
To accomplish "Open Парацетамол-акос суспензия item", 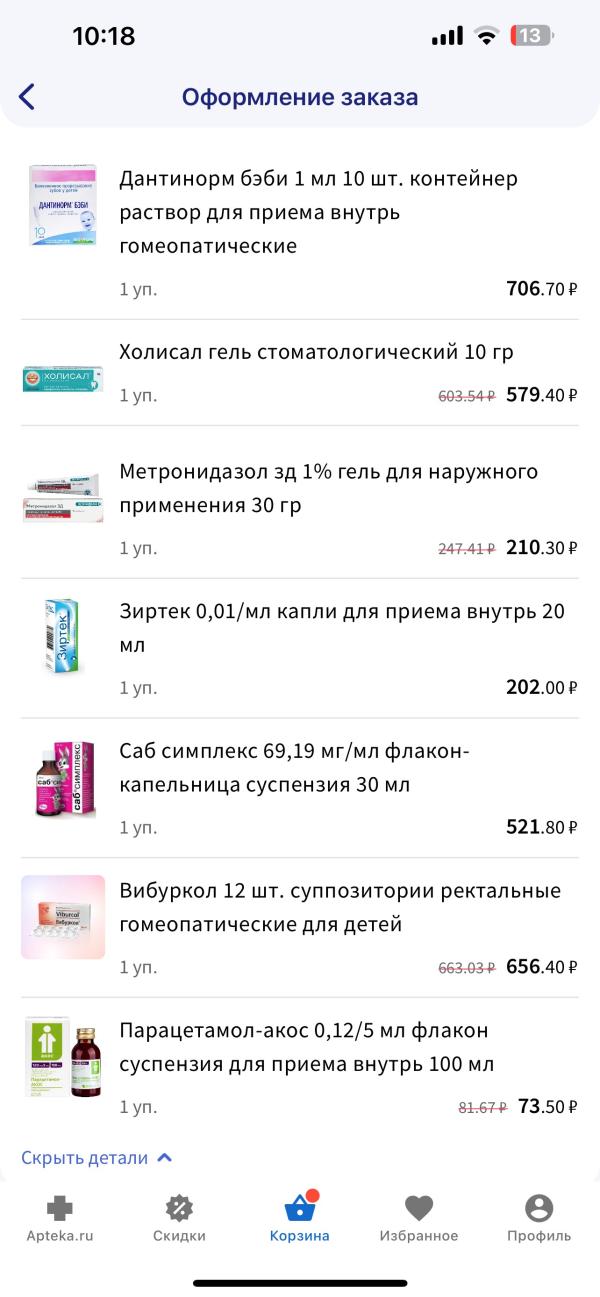I will (306, 1047).
